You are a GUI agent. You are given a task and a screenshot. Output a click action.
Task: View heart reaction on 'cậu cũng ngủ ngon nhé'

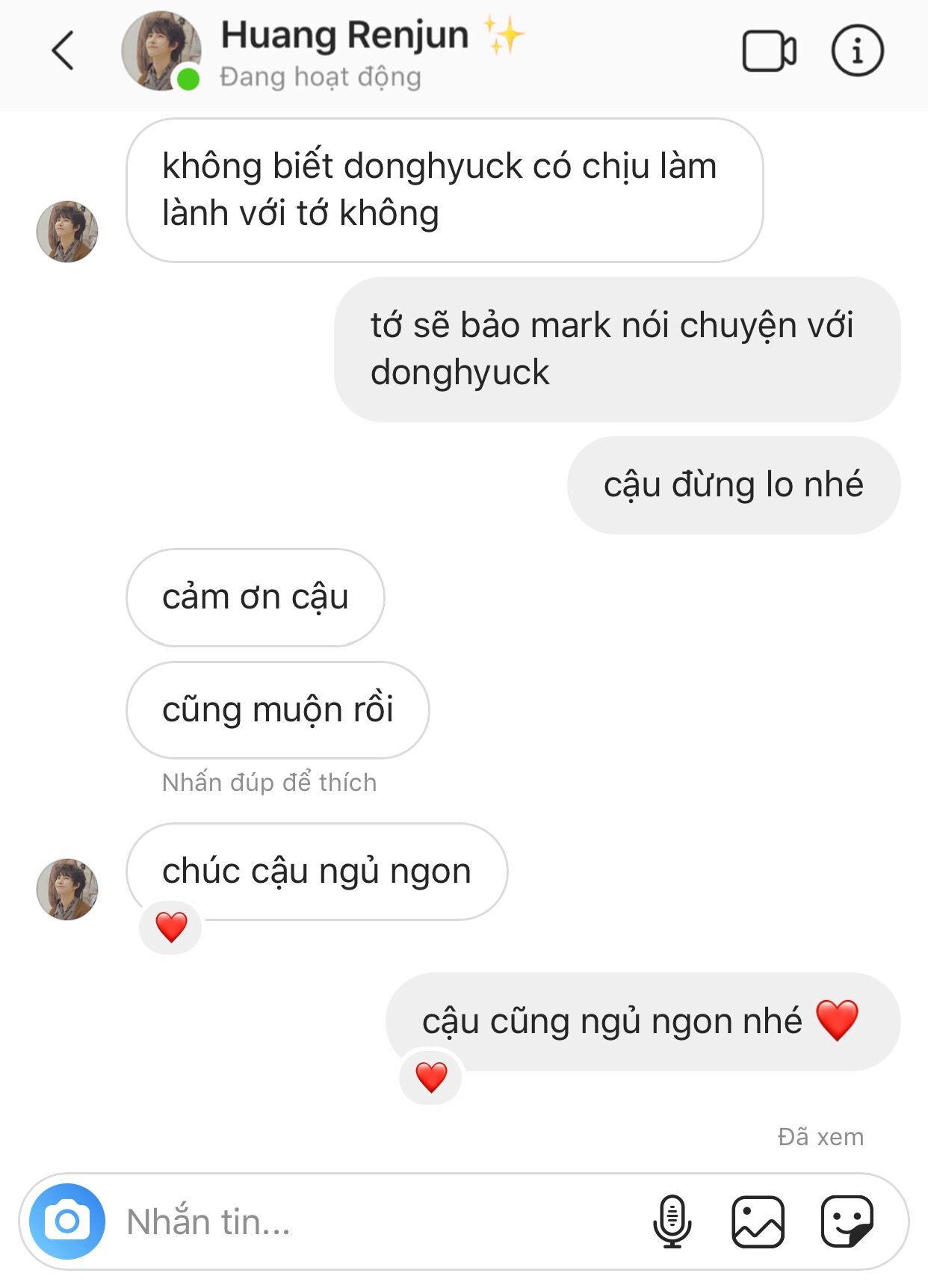(431, 1077)
